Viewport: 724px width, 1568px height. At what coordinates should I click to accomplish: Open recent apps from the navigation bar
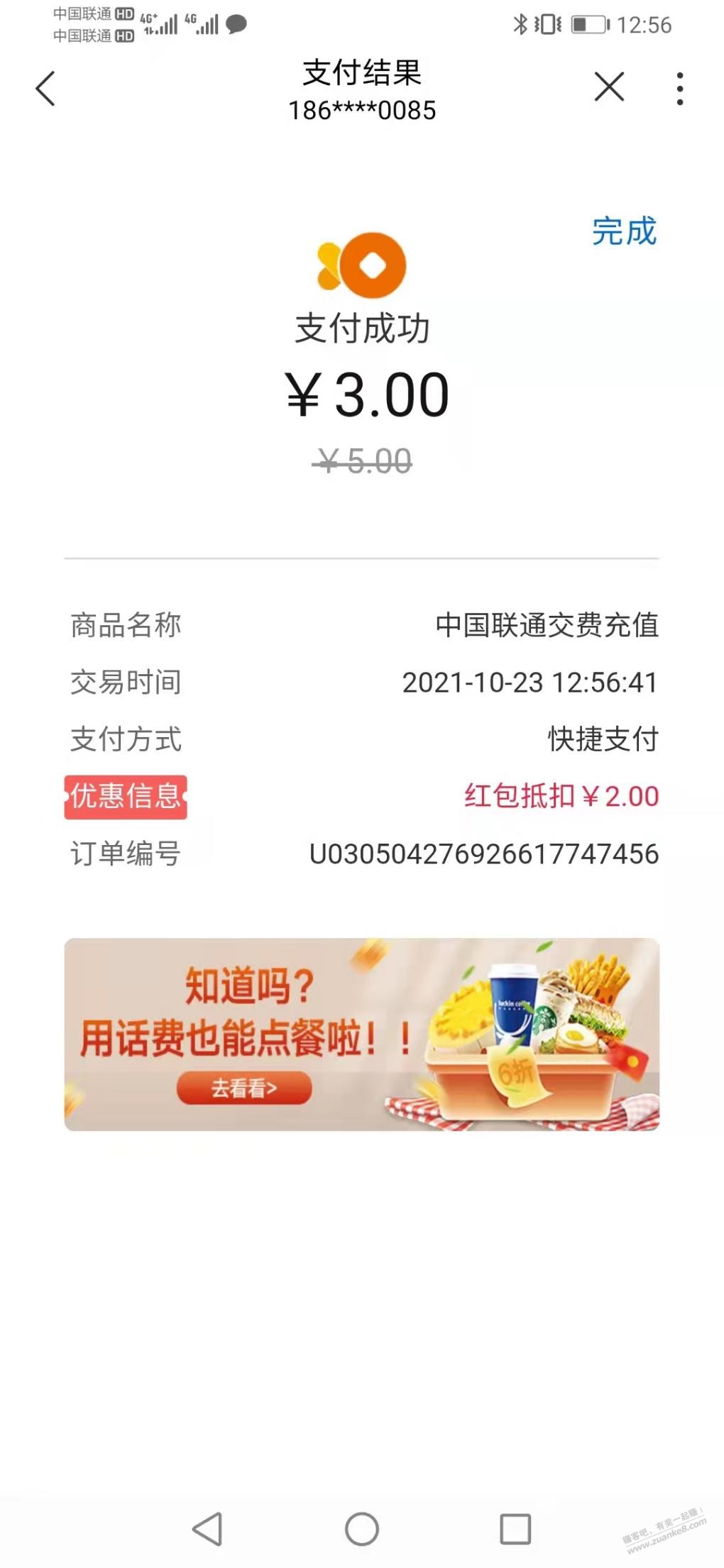coord(515,1528)
